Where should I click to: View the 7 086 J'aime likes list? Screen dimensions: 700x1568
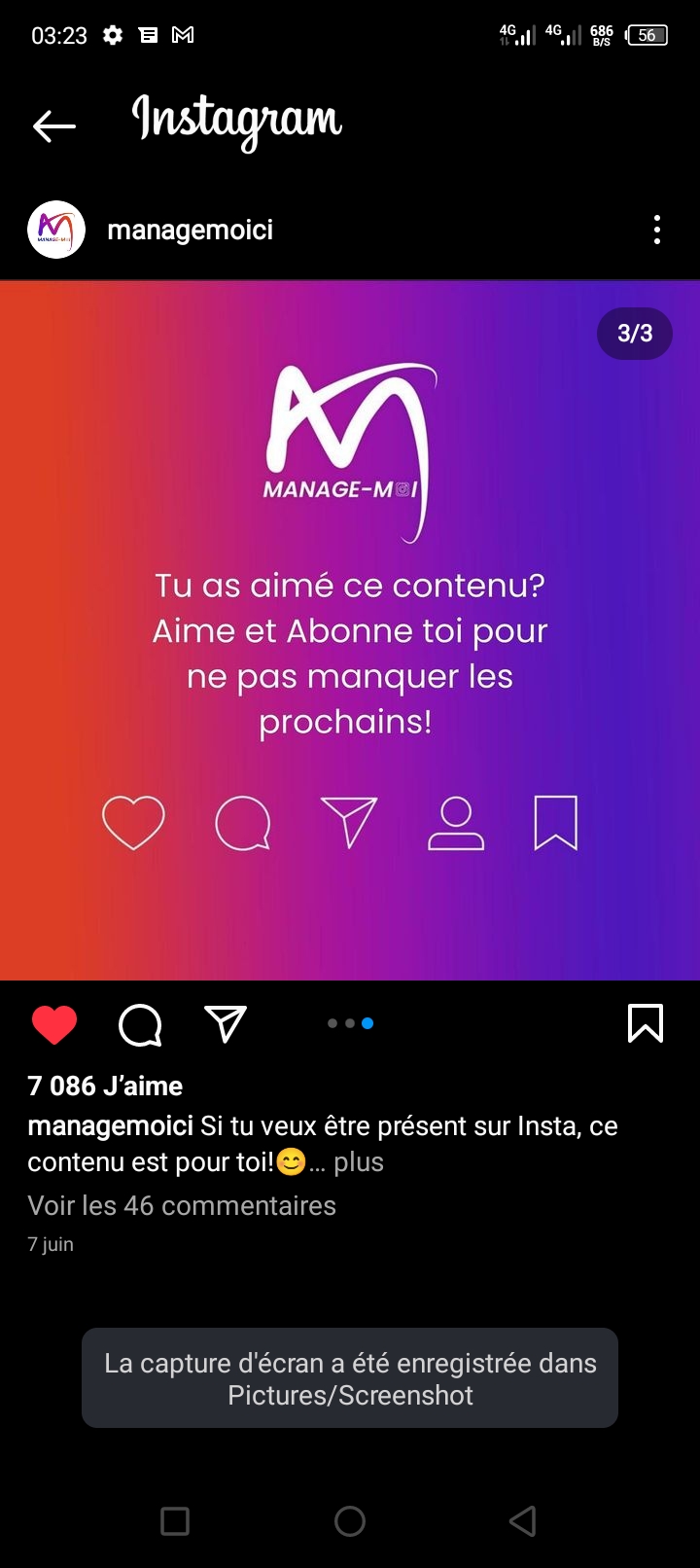click(x=105, y=1086)
